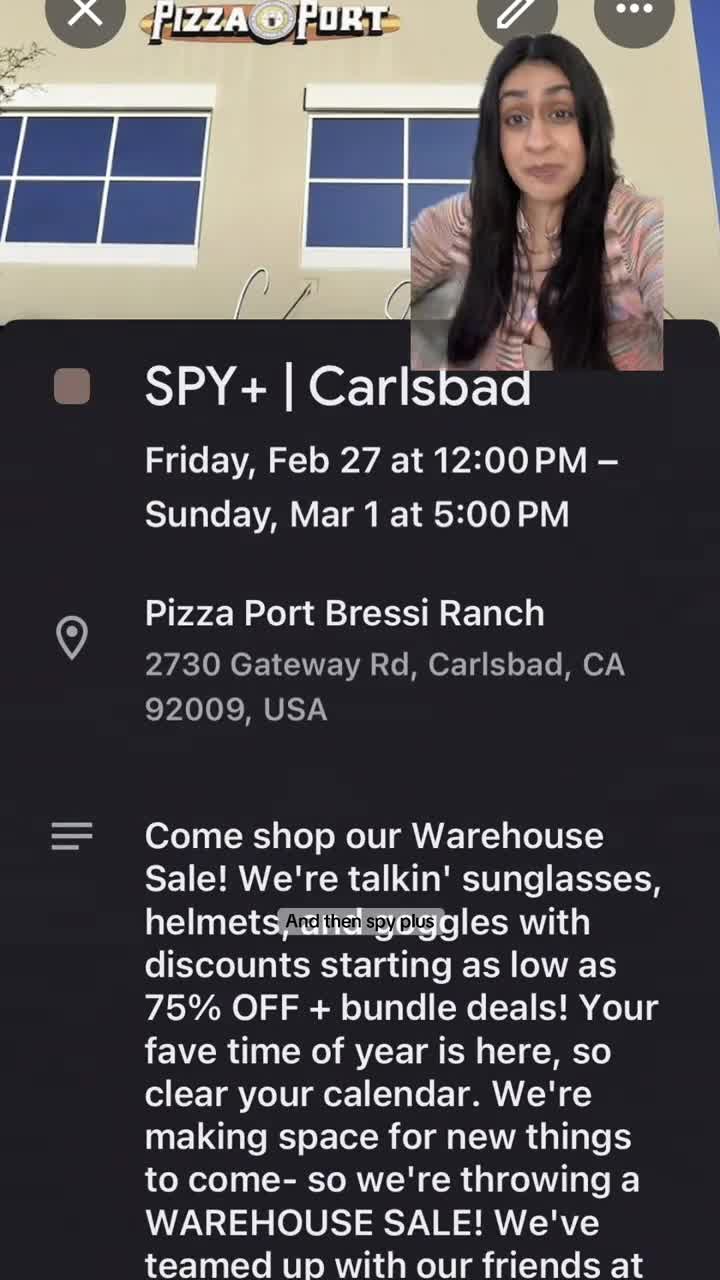The width and height of the screenshot is (720, 1280).
Task: Open the overflow menu
Action: coord(634,10)
